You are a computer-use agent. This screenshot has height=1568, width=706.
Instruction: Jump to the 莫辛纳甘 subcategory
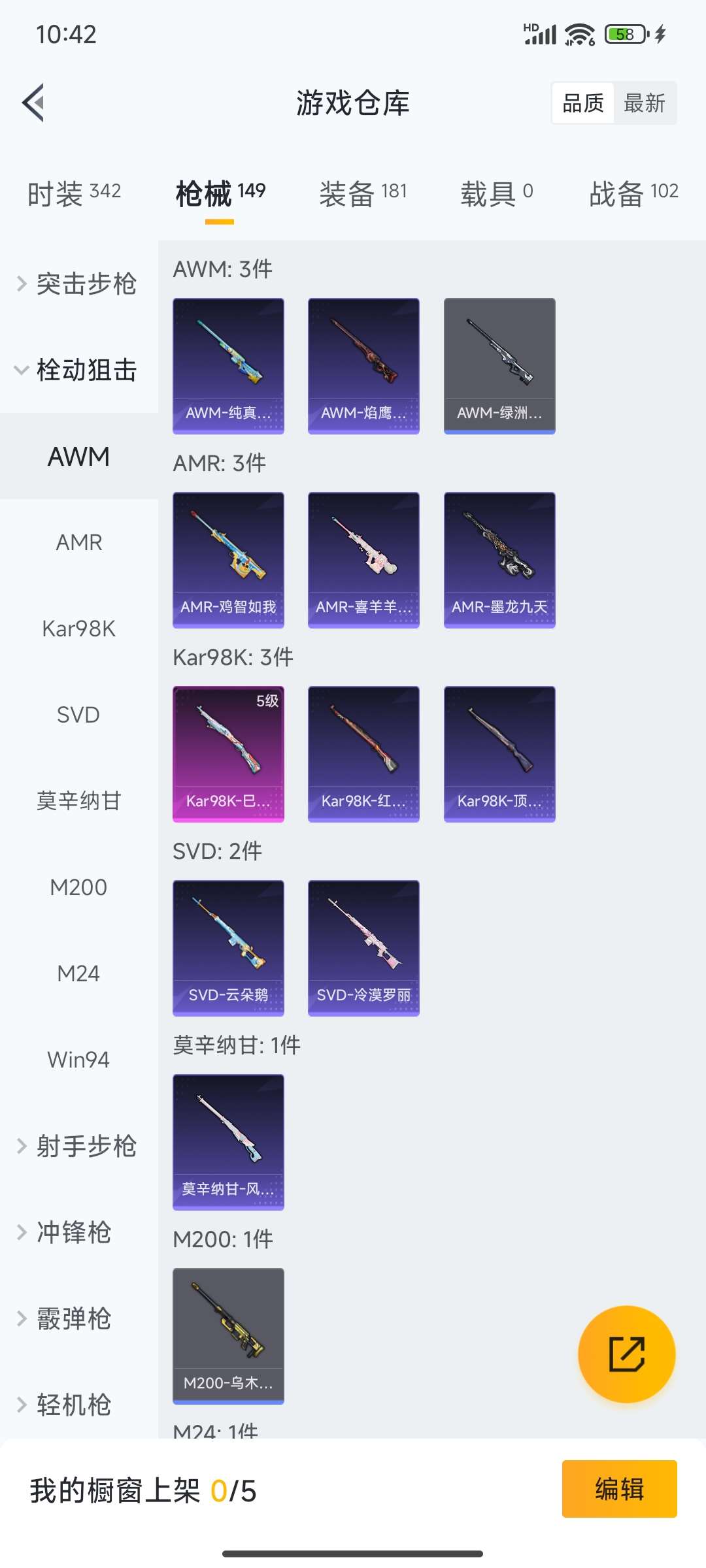pyautogui.click(x=78, y=801)
